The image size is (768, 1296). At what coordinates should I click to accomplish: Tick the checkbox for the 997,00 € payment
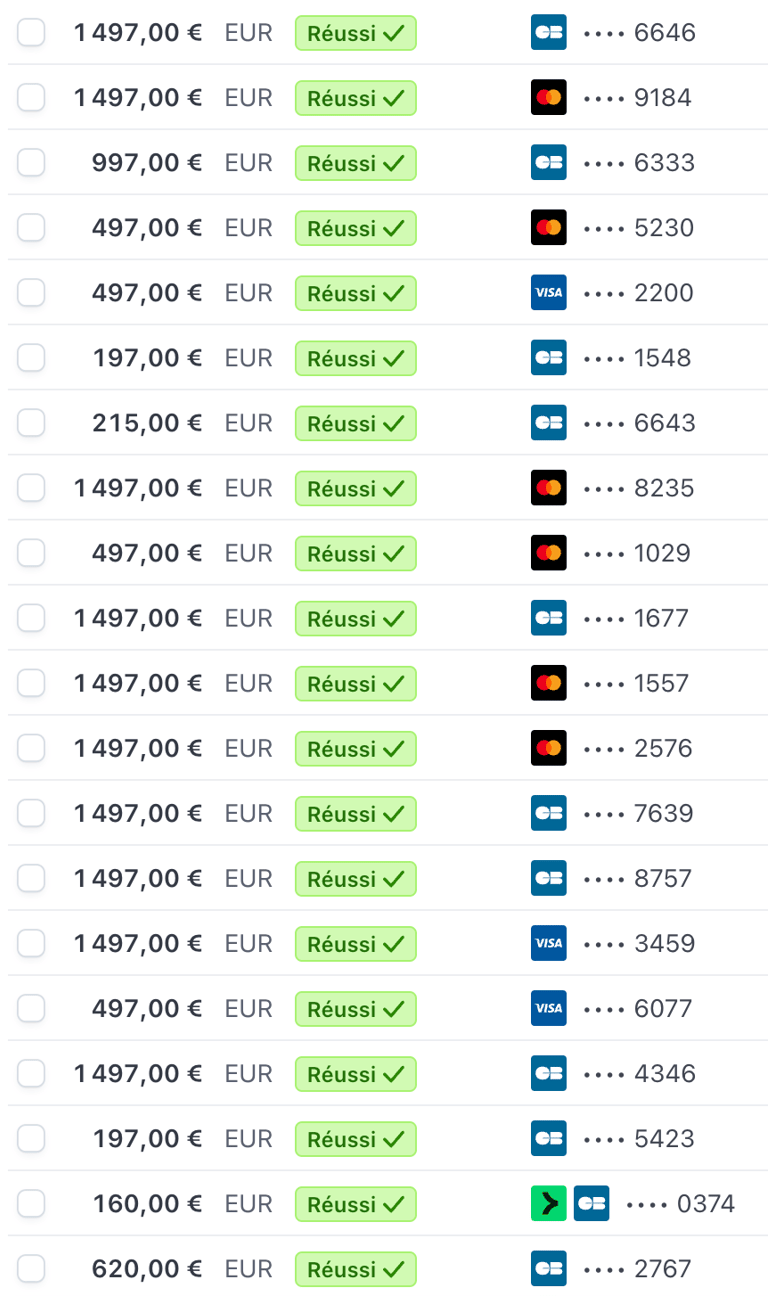[31, 163]
